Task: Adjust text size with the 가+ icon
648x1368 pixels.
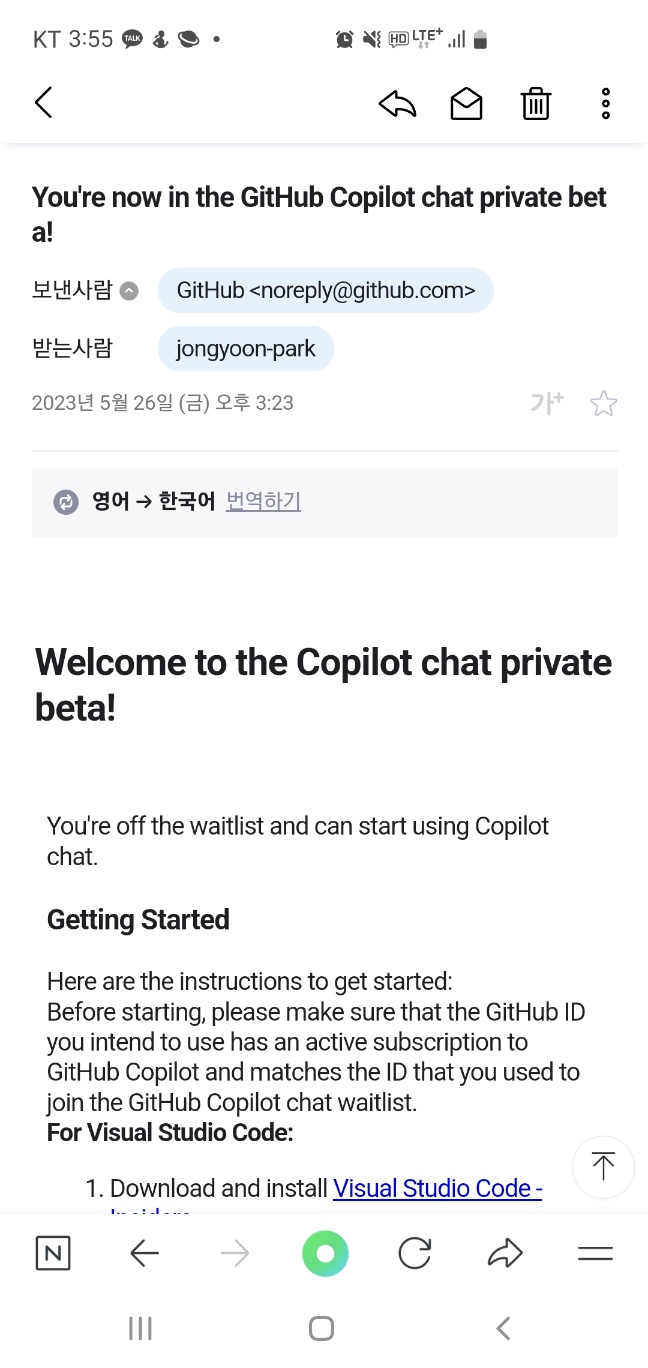Action: 547,403
